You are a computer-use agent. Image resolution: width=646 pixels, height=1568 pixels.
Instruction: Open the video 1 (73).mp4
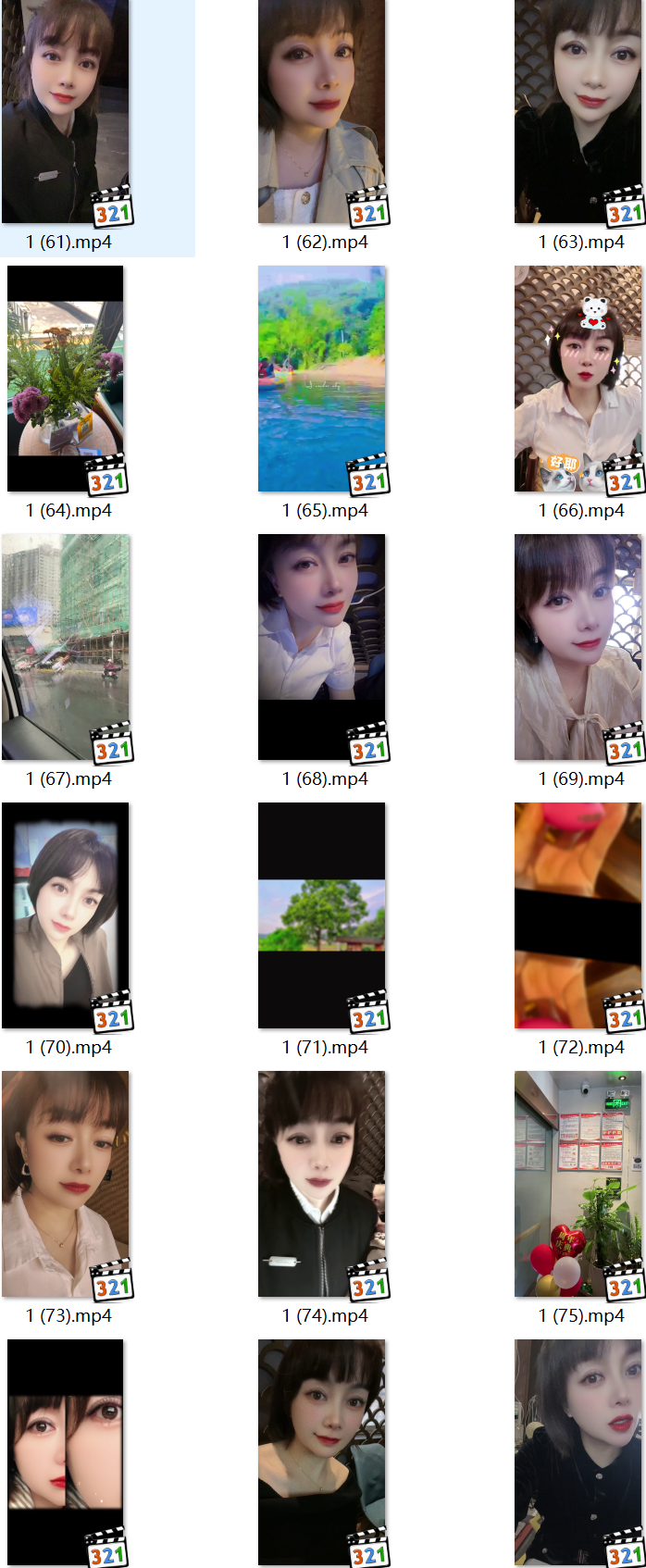tap(66, 1184)
